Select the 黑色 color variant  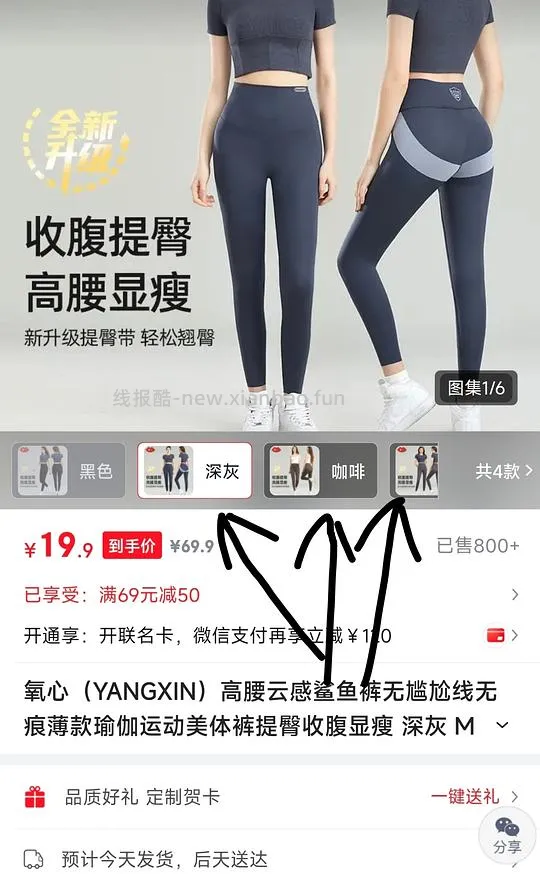69,471
